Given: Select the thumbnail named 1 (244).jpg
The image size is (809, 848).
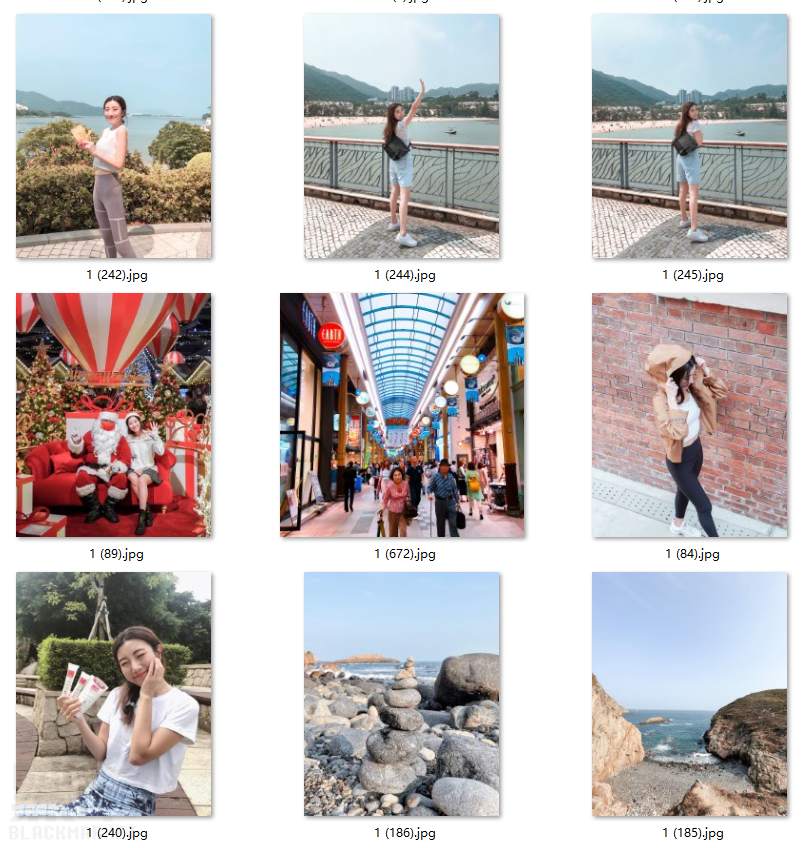Looking at the screenshot, I should pos(401,137).
